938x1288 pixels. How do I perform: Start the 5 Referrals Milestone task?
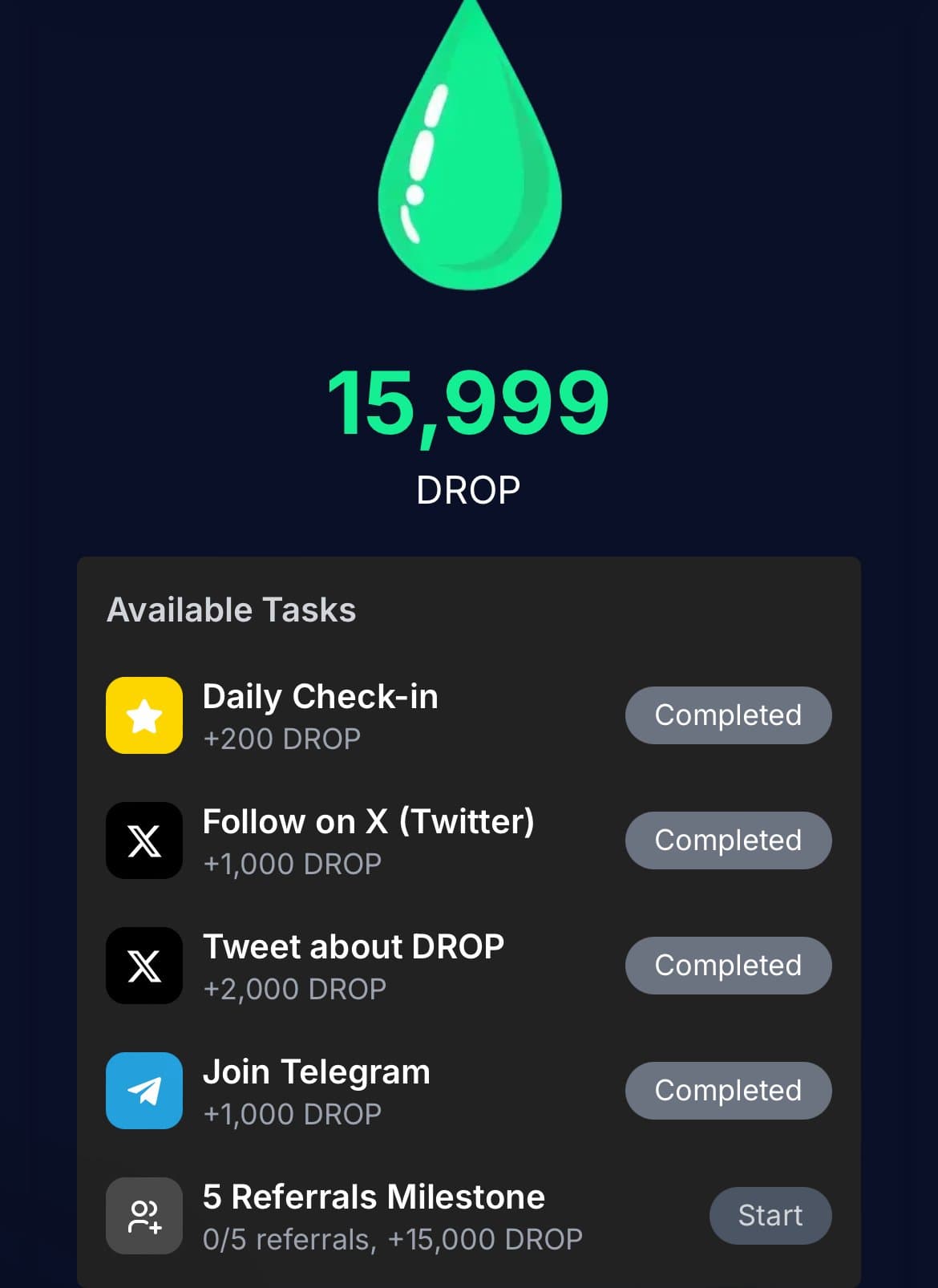(x=770, y=1215)
